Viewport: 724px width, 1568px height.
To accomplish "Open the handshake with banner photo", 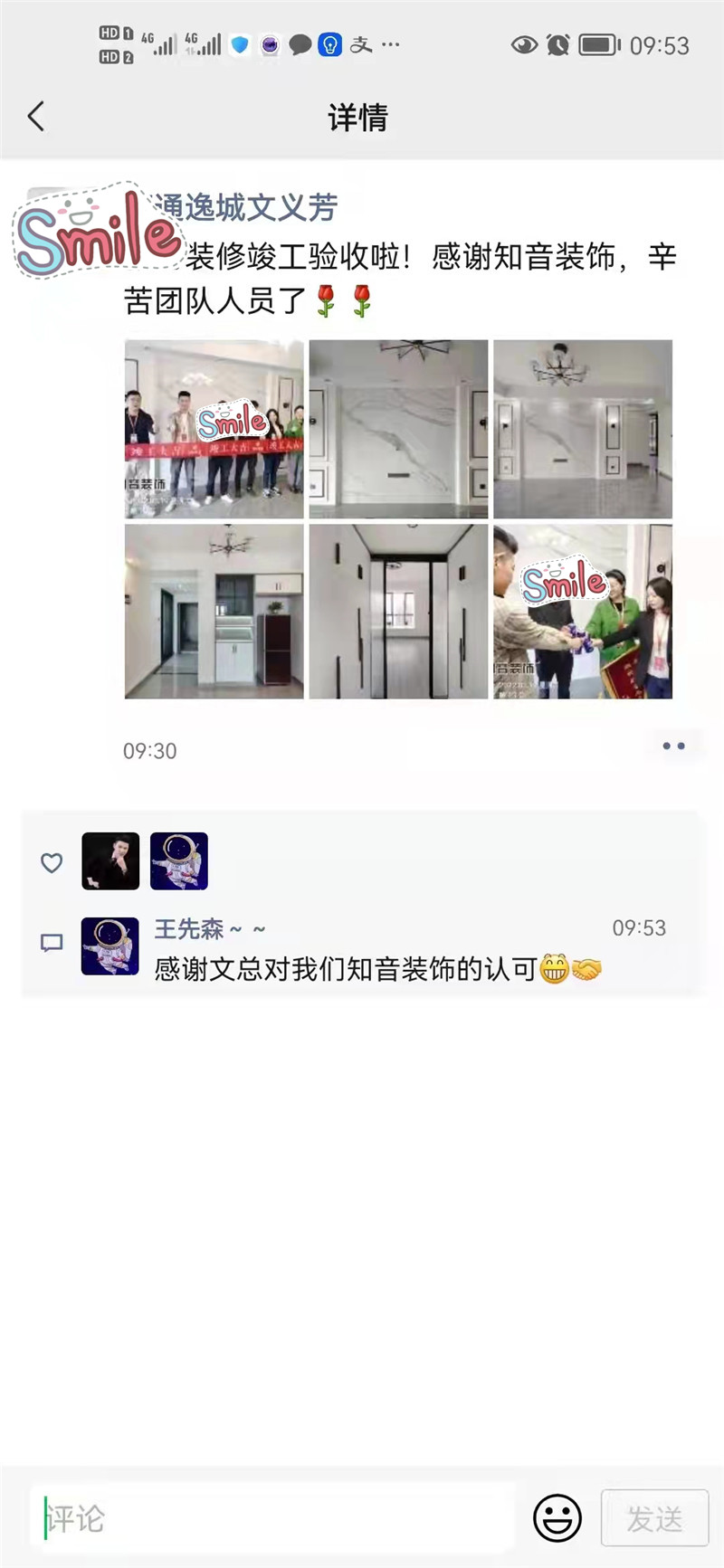I will [x=582, y=612].
